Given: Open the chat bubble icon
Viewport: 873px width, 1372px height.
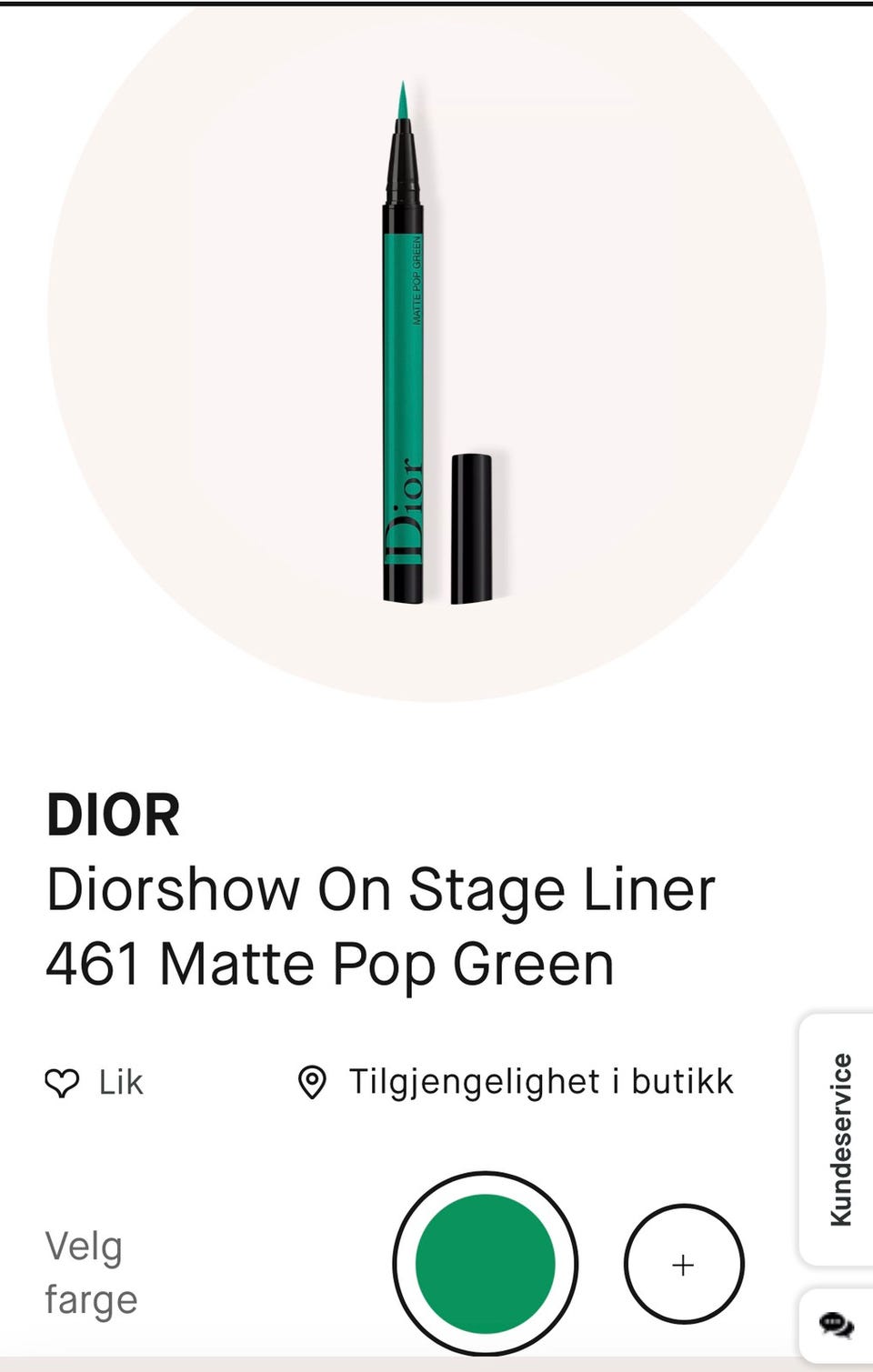Looking at the screenshot, I should click(x=837, y=1324).
